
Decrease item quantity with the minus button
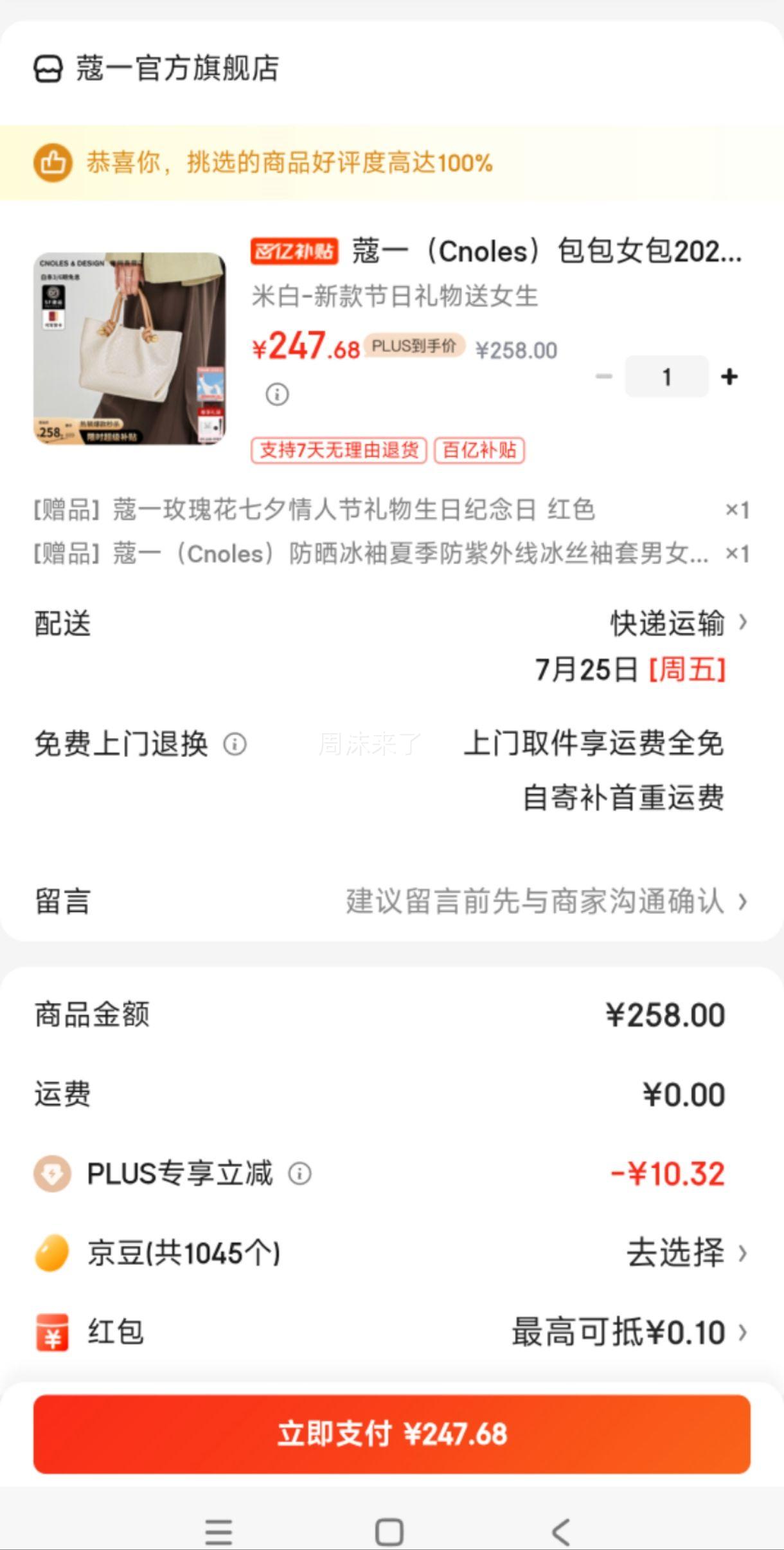click(603, 377)
